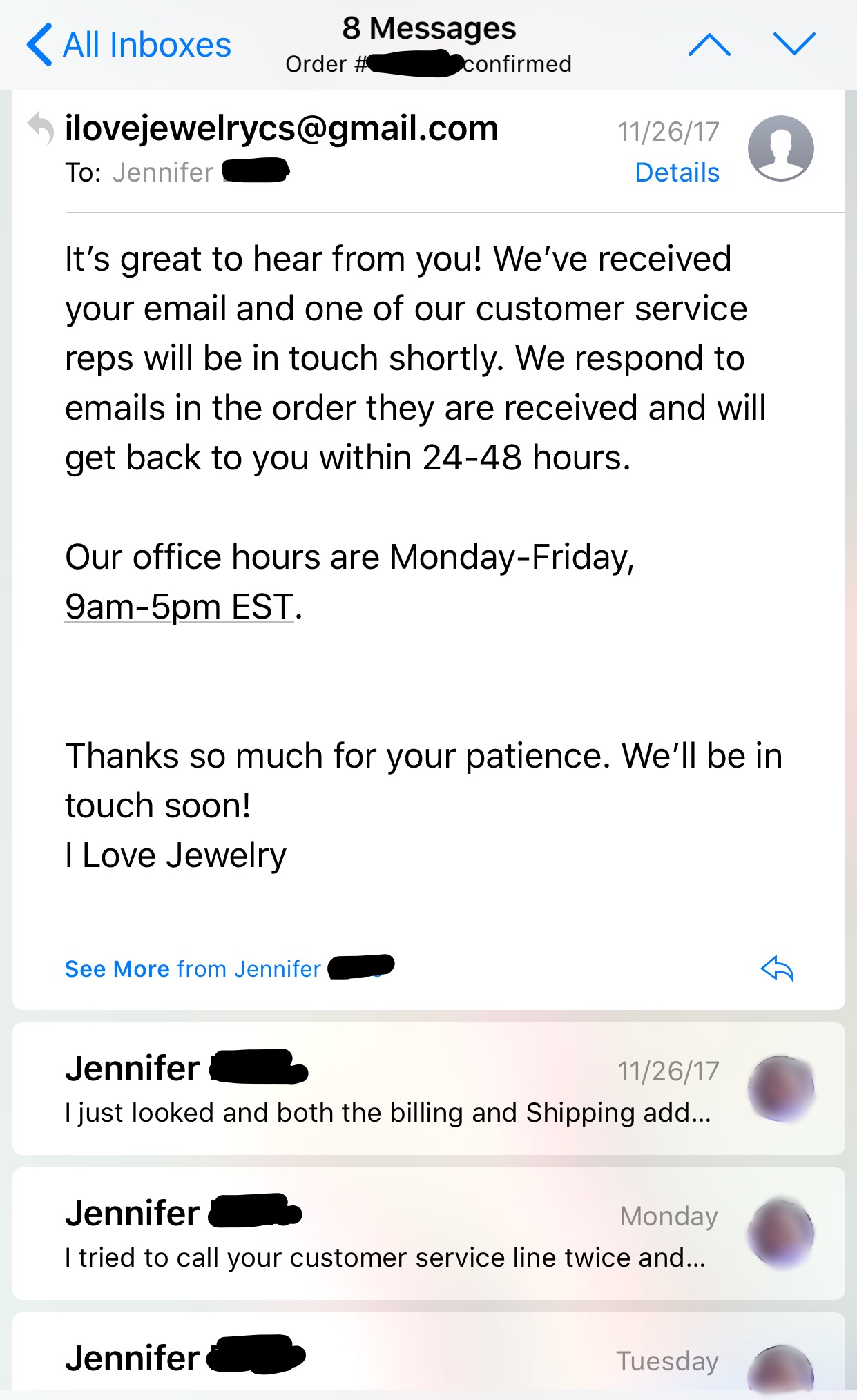857x1400 pixels.
Task: Open Details for the ilovejewelrycs email
Action: click(677, 173)
